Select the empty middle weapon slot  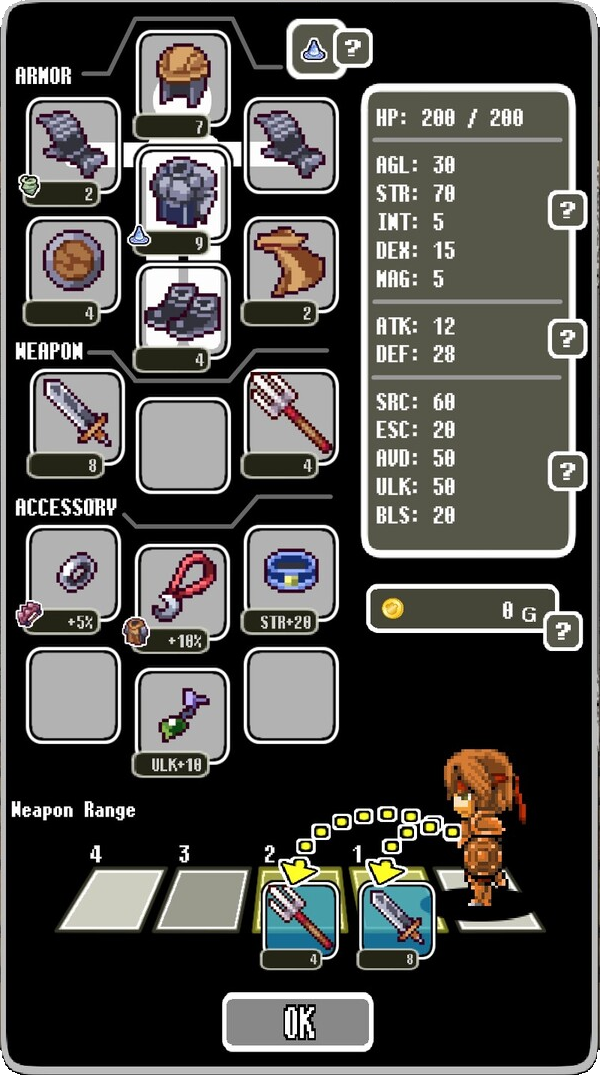[183, 444]
